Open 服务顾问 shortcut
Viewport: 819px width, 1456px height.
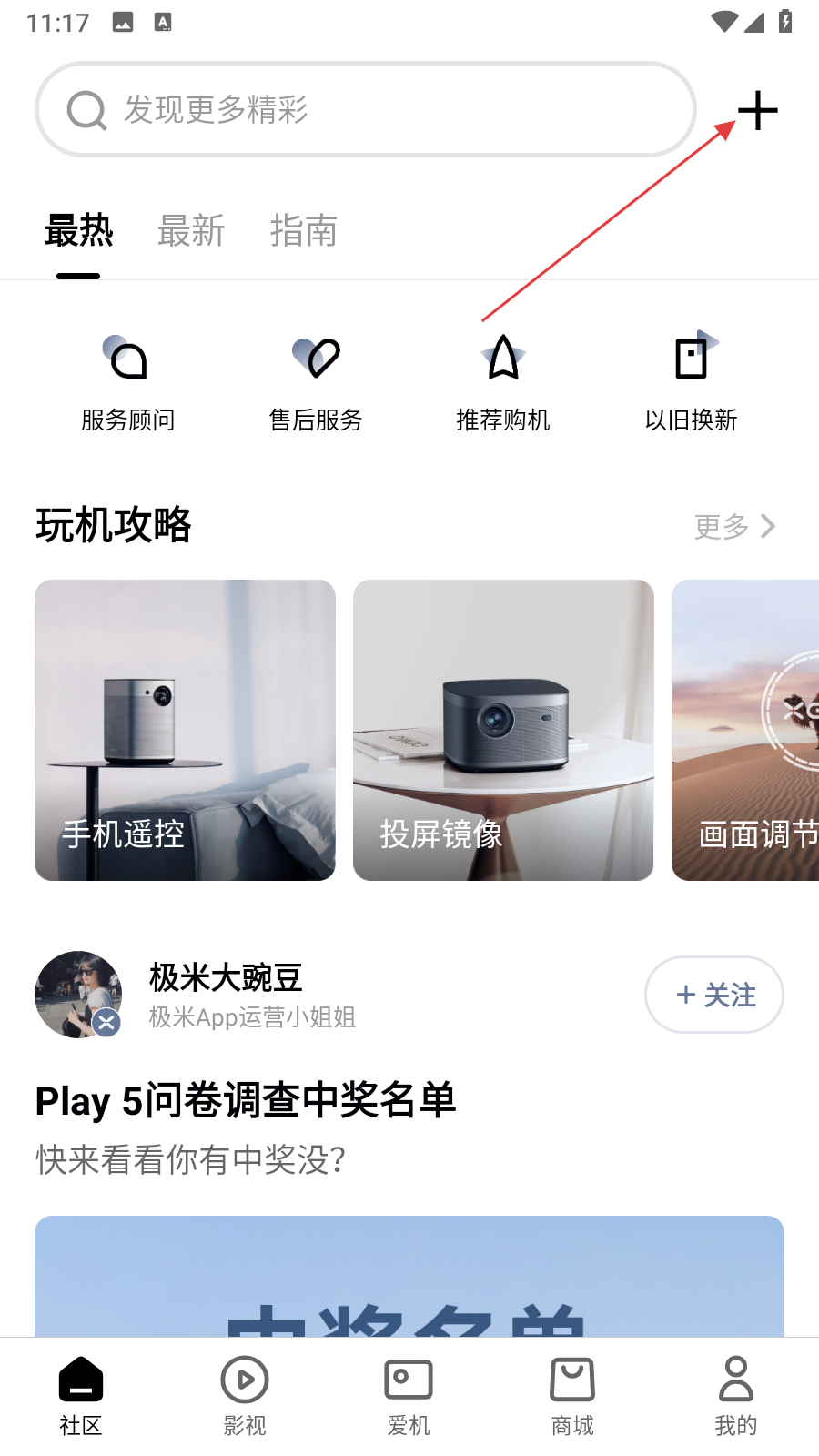127,380
